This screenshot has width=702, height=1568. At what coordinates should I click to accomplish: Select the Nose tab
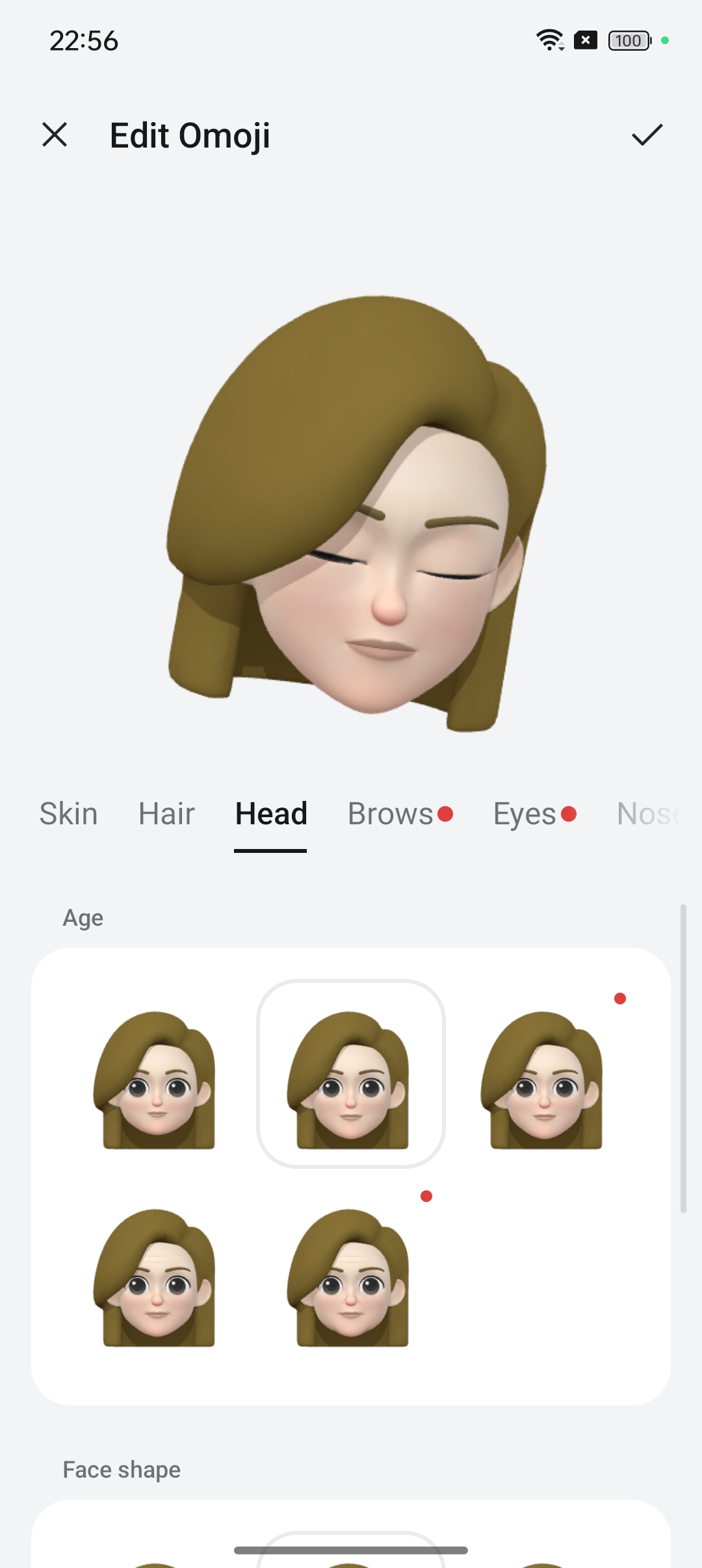[647, 814]
